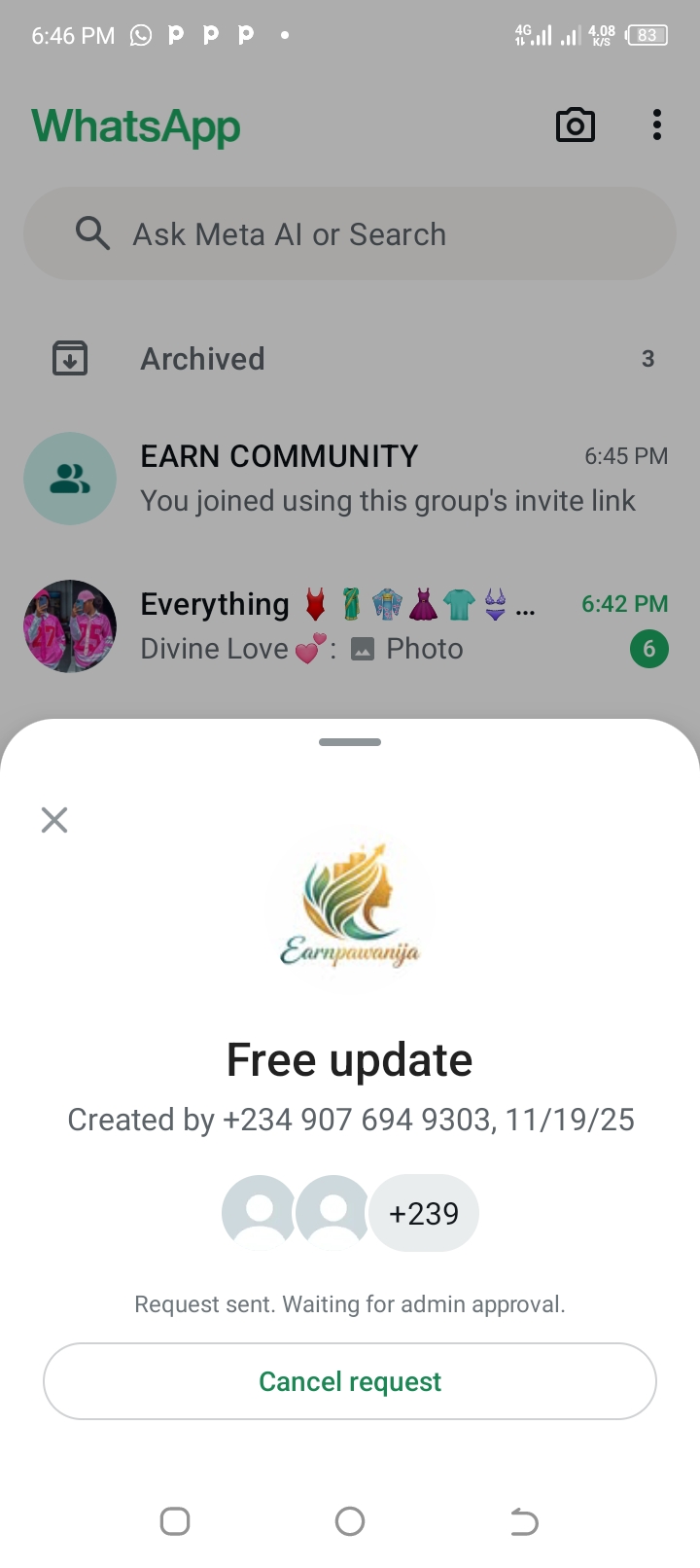Open the camera icon
Viewport: 700px width, 1568px height.
pyautogui.click(x=575, y=125)
